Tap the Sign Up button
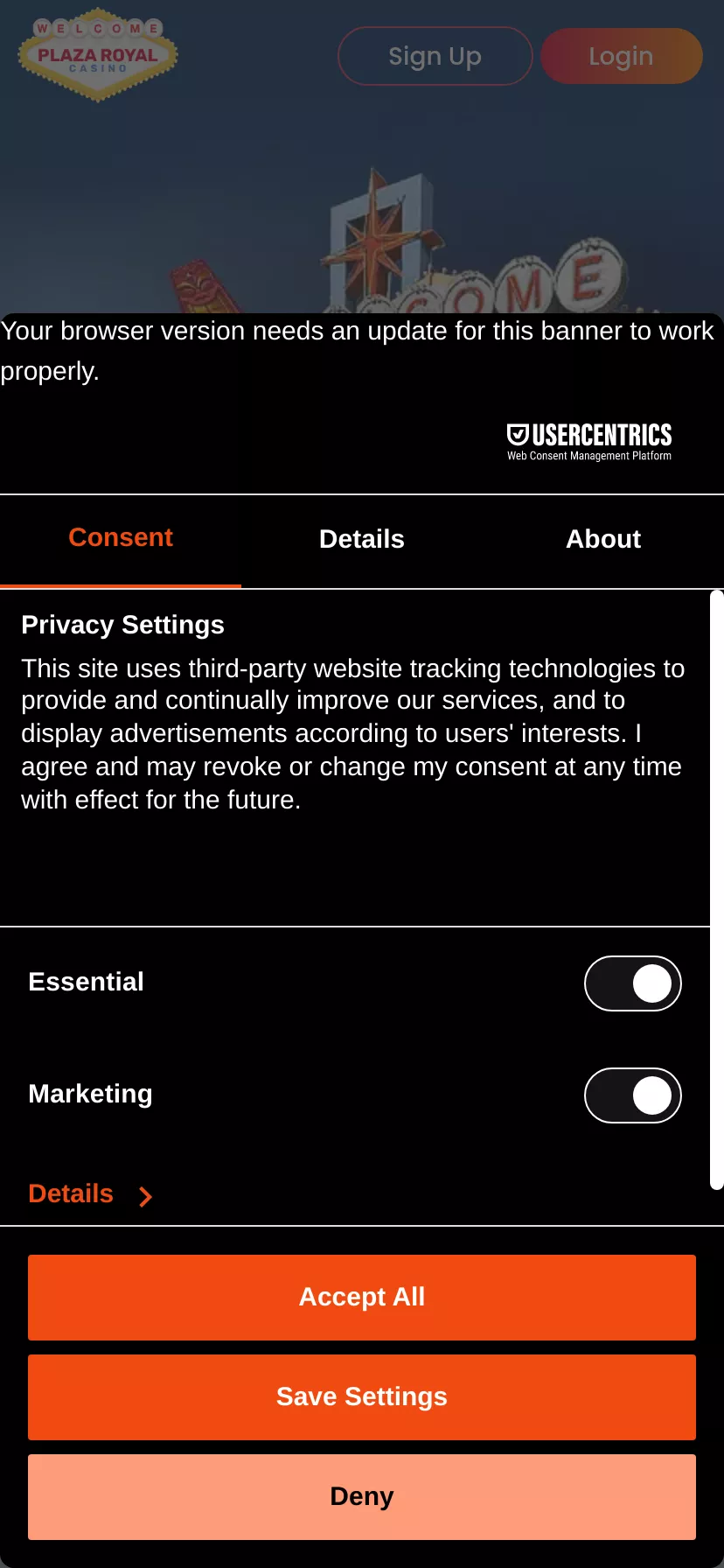This screenshot has height=1568, width=724. tap(435, 56)
